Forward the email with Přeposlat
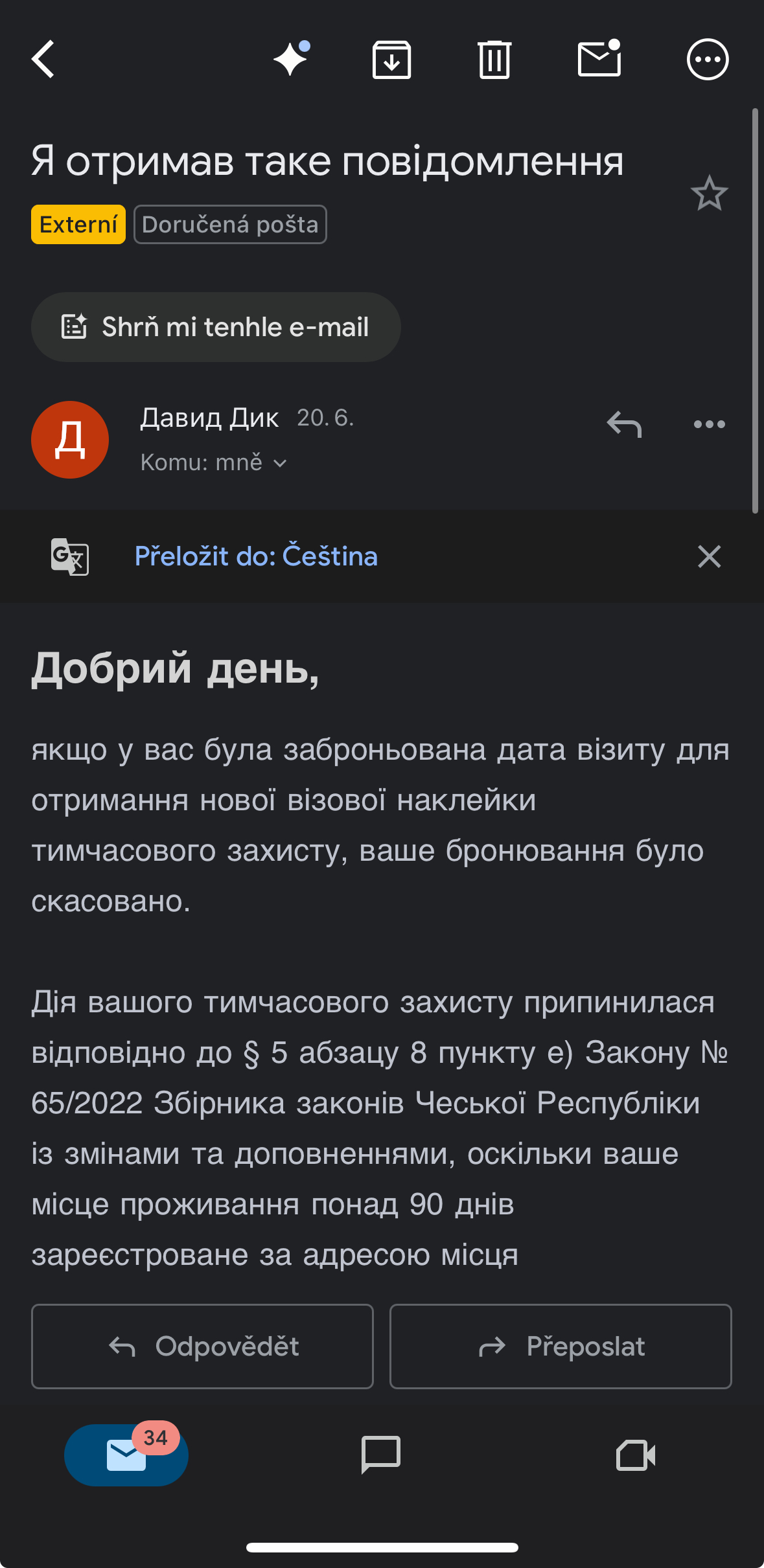764x1568 pixels. pyautogui.click(x=561, y=1346)
